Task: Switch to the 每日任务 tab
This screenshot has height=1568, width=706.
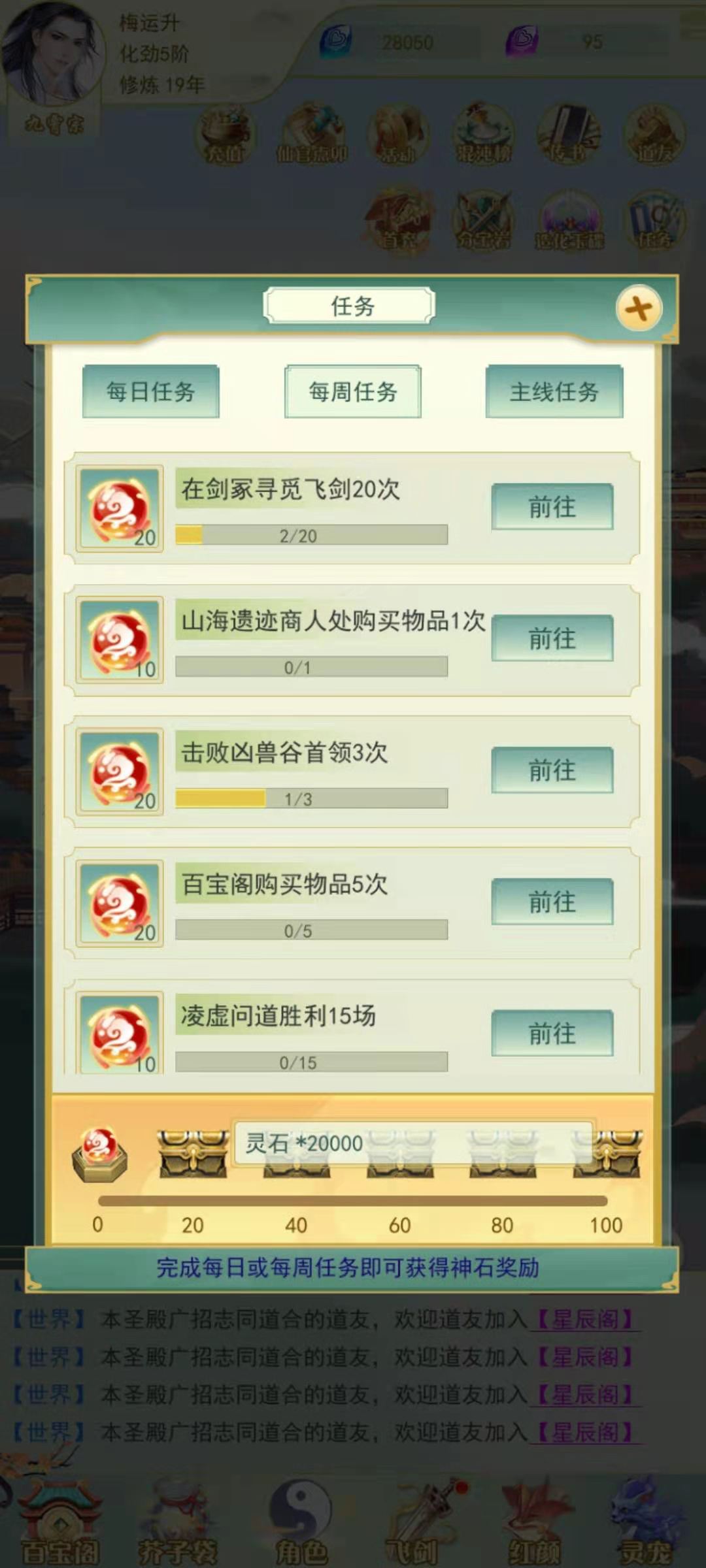Action: [150, 391]
